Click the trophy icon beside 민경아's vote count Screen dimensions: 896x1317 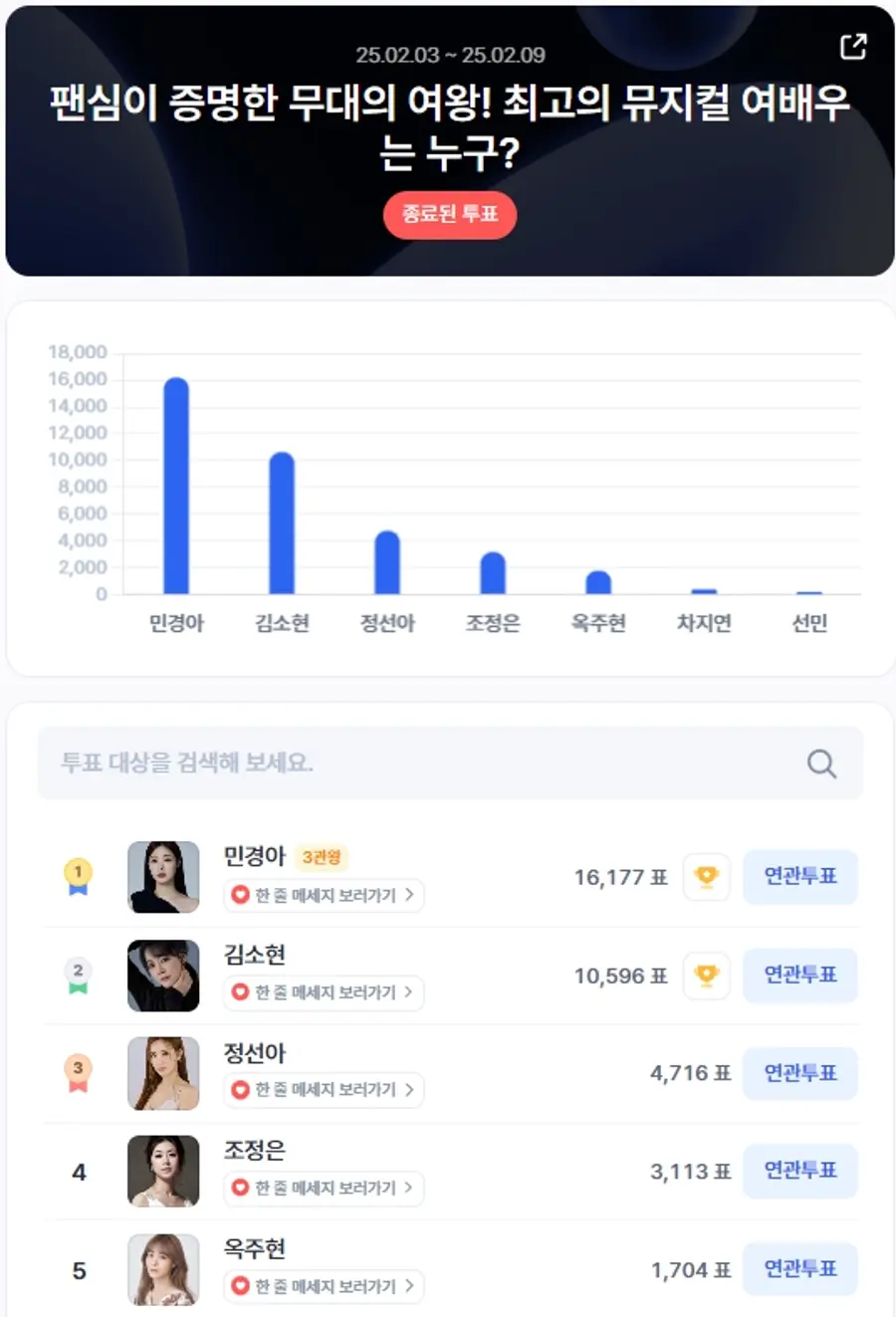point(707,877)
